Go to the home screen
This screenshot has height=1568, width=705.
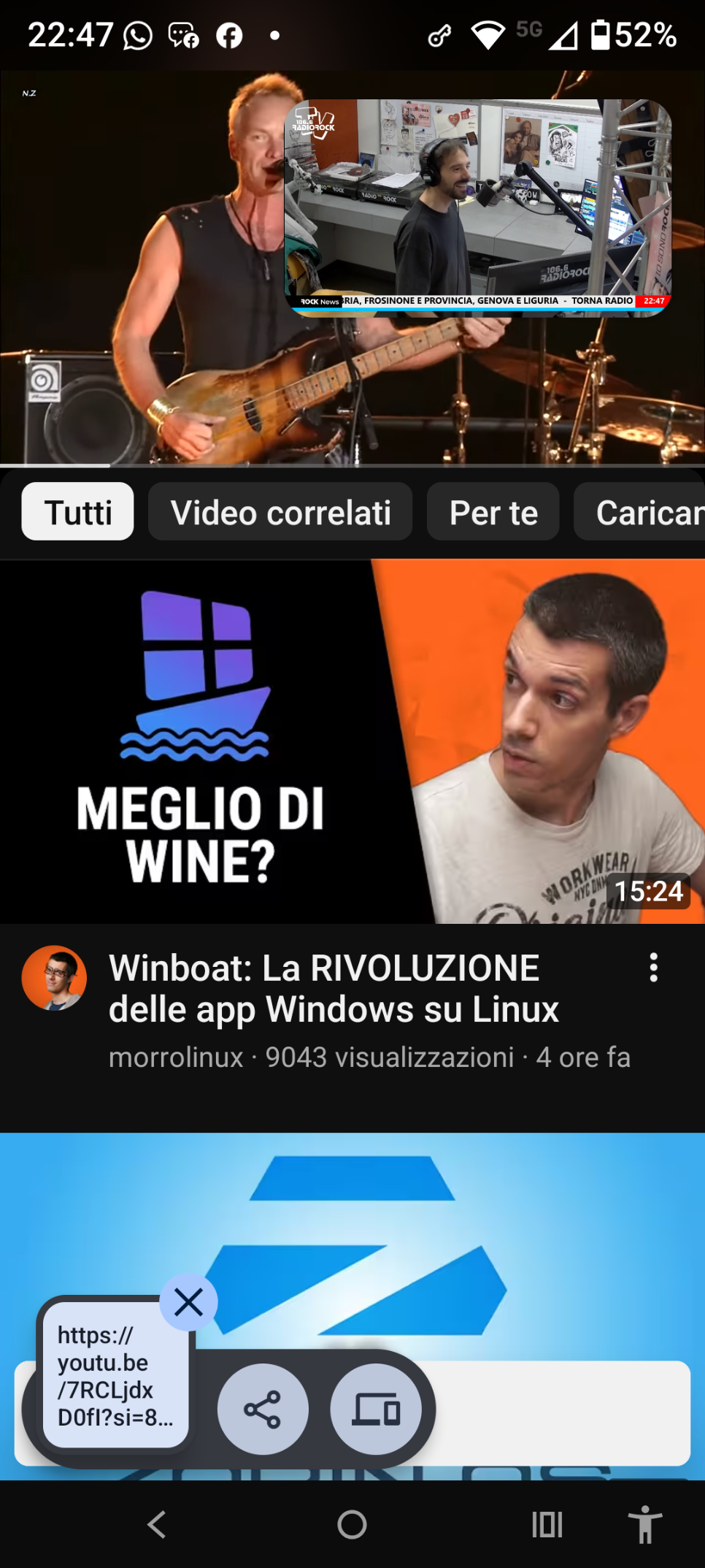(352, 1524)
